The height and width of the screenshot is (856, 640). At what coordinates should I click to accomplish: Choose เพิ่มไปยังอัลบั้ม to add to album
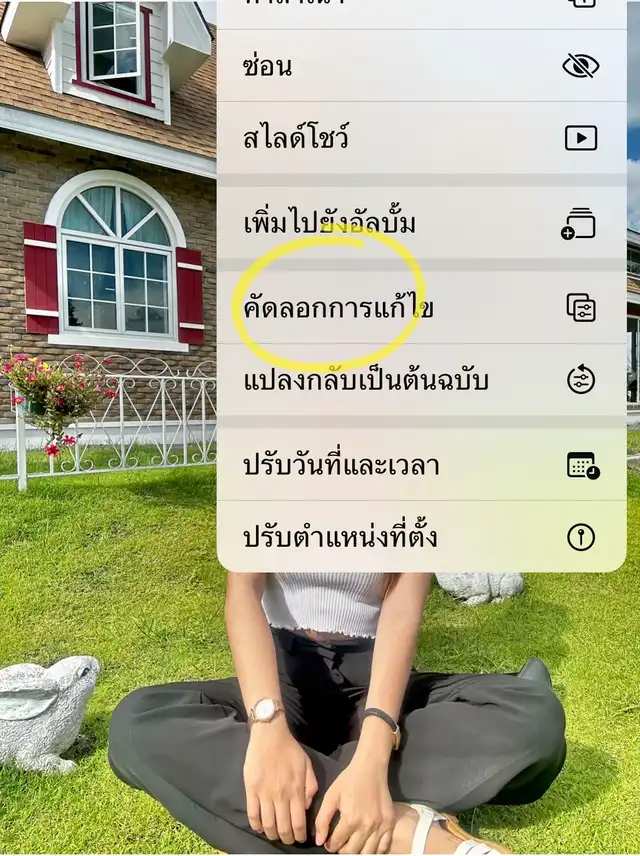pos(421,223)
